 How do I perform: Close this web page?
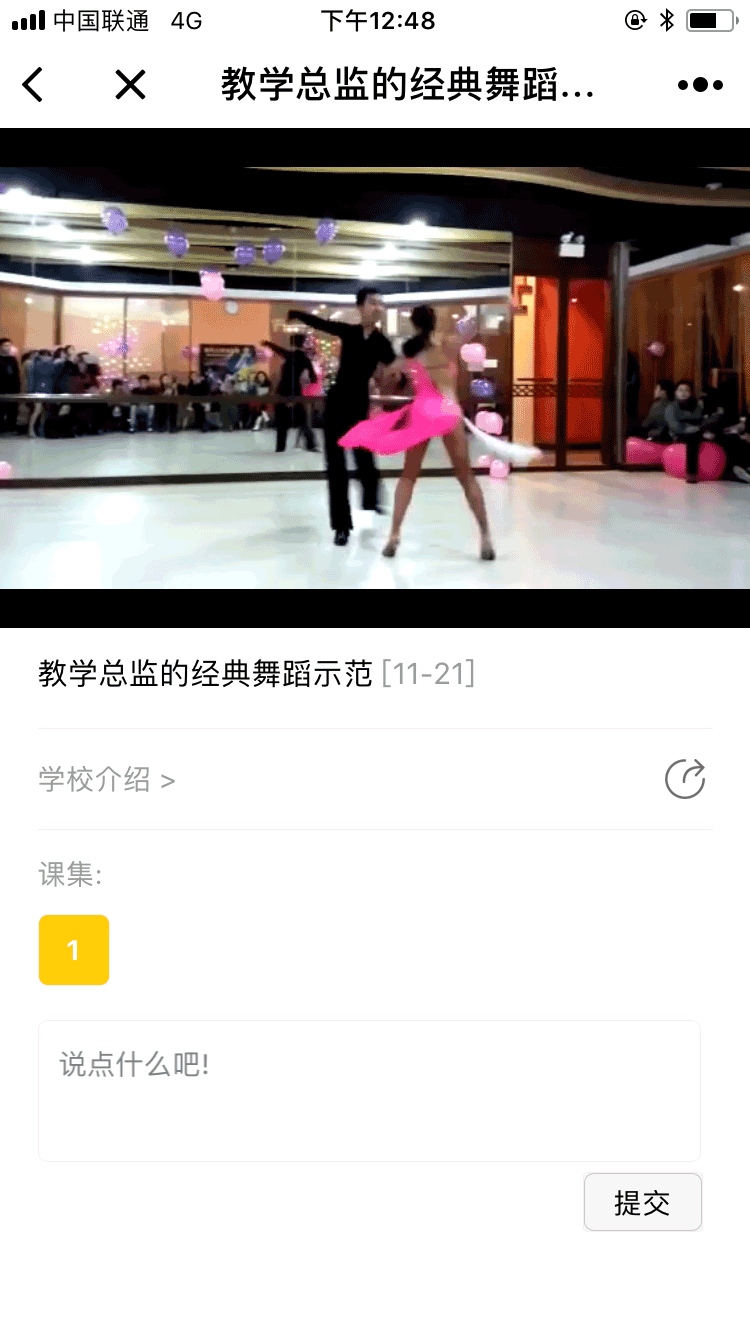(130, 85)
